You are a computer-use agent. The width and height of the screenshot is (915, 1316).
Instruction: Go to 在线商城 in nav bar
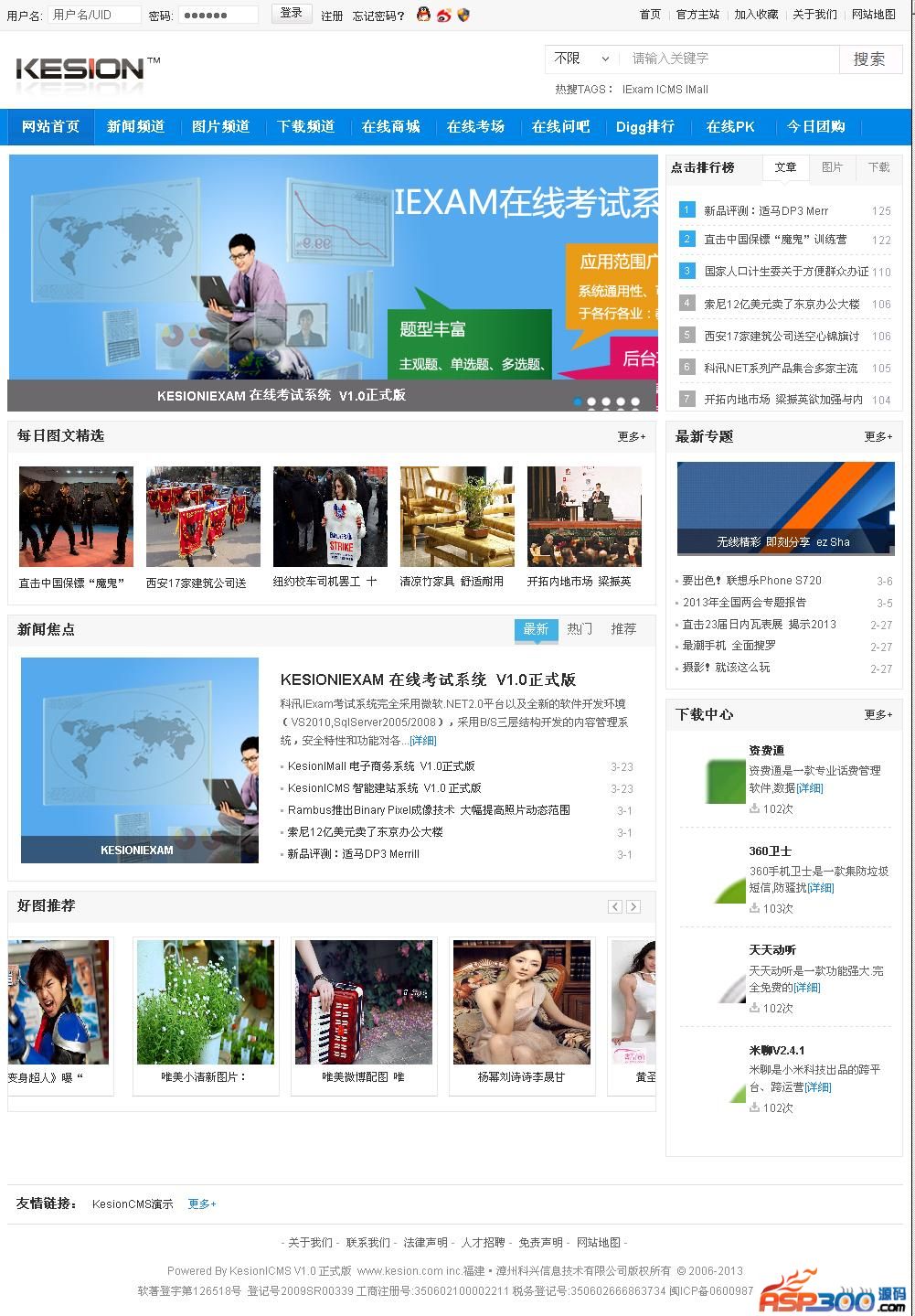pos(390,127)
